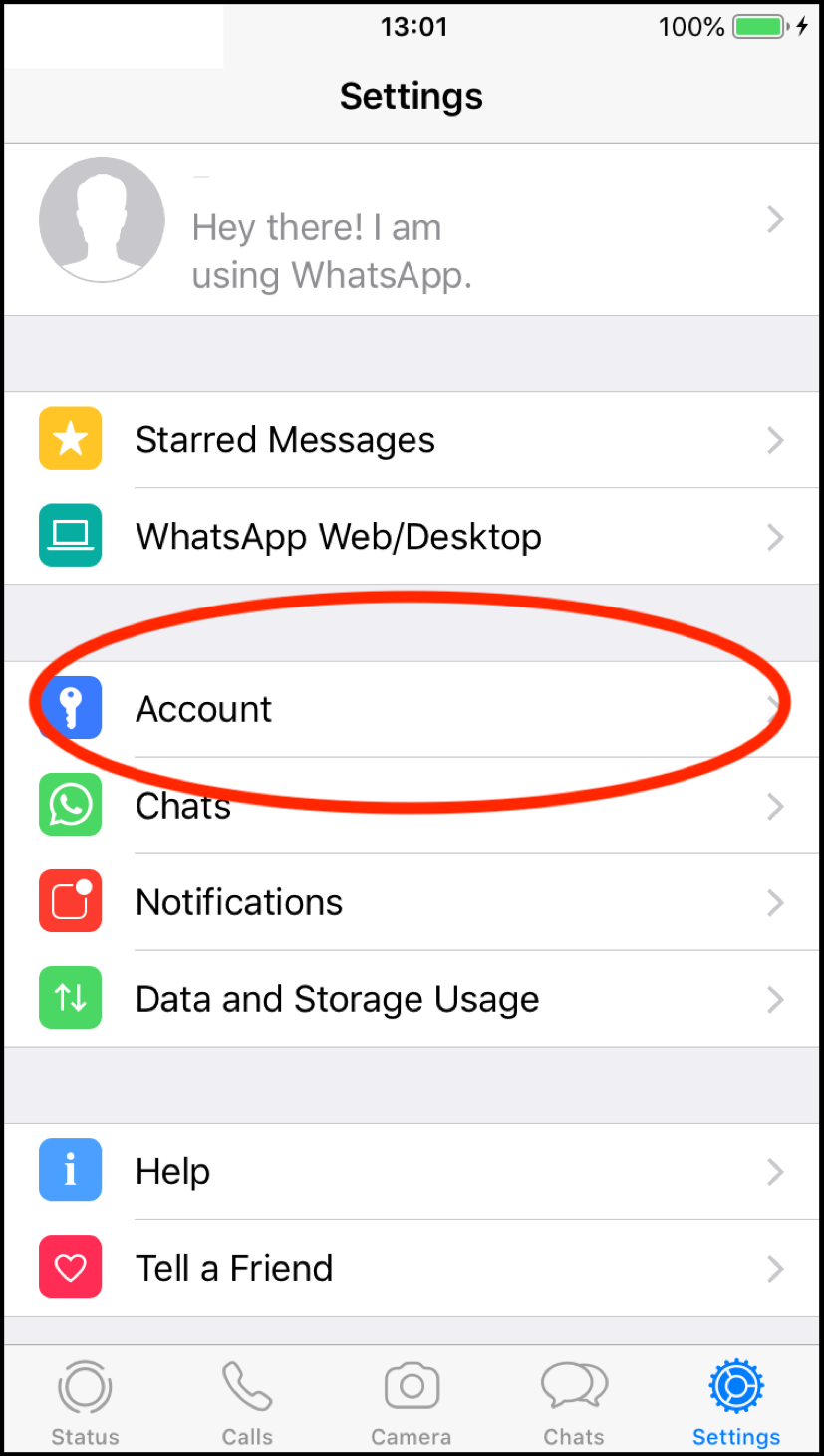The height and width of the screenshot is (1456, 824).
Task: Tap the Settings tab
Action: click(736, 1404)
